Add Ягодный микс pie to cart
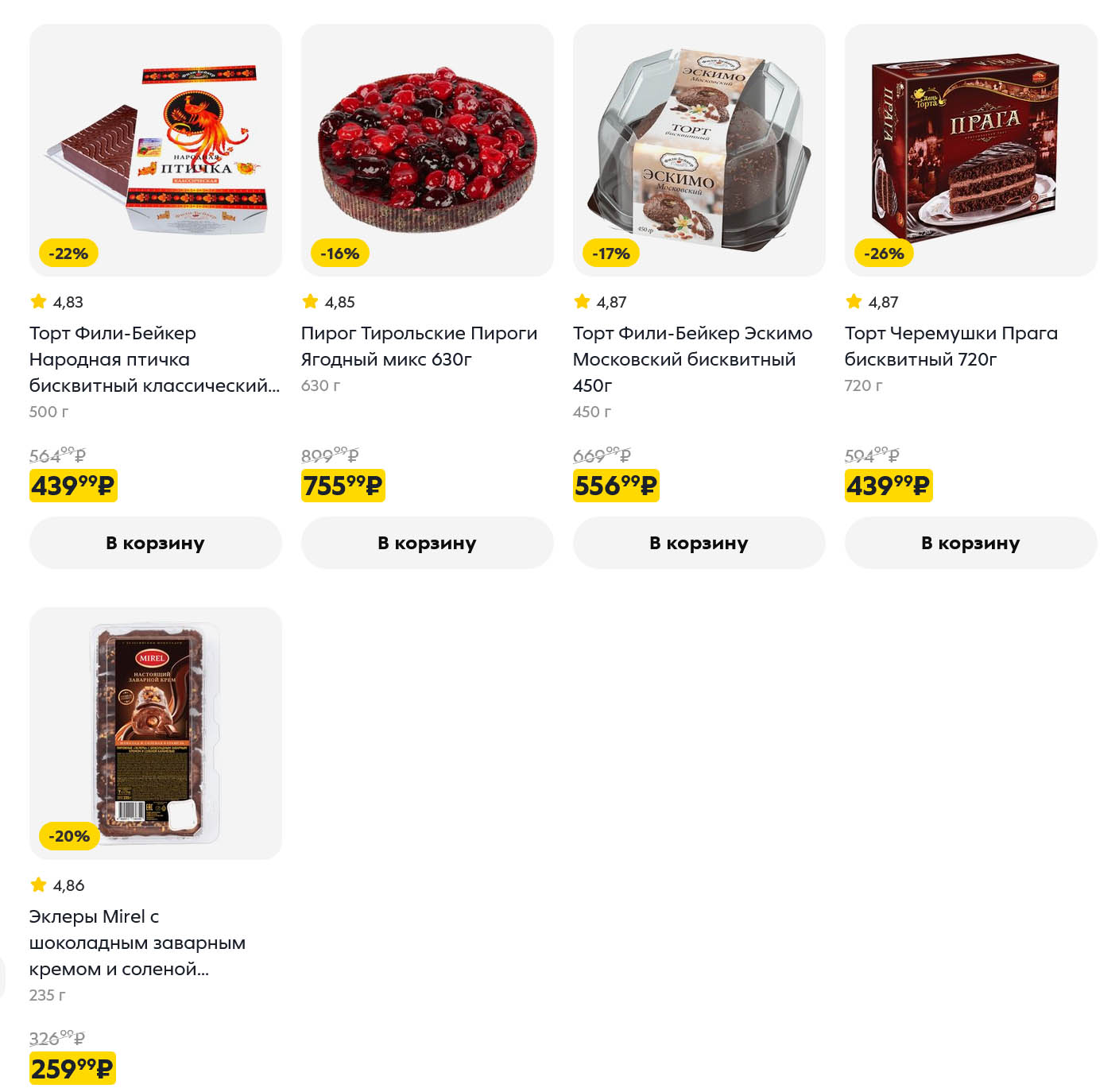Viewport: 1119px width, 1092px height. click(427, 543)
